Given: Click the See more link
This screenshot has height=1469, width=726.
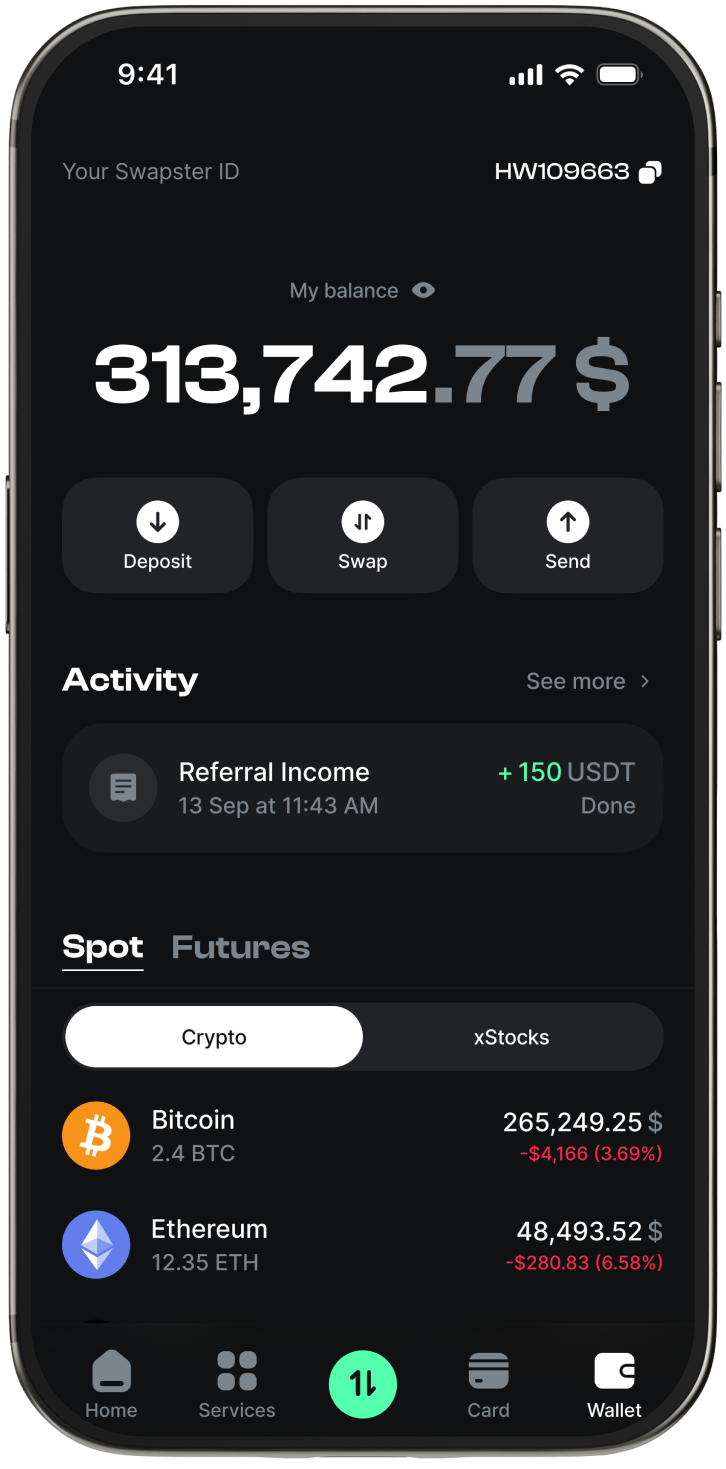Looking at the screenshot, I should (576, 681).
